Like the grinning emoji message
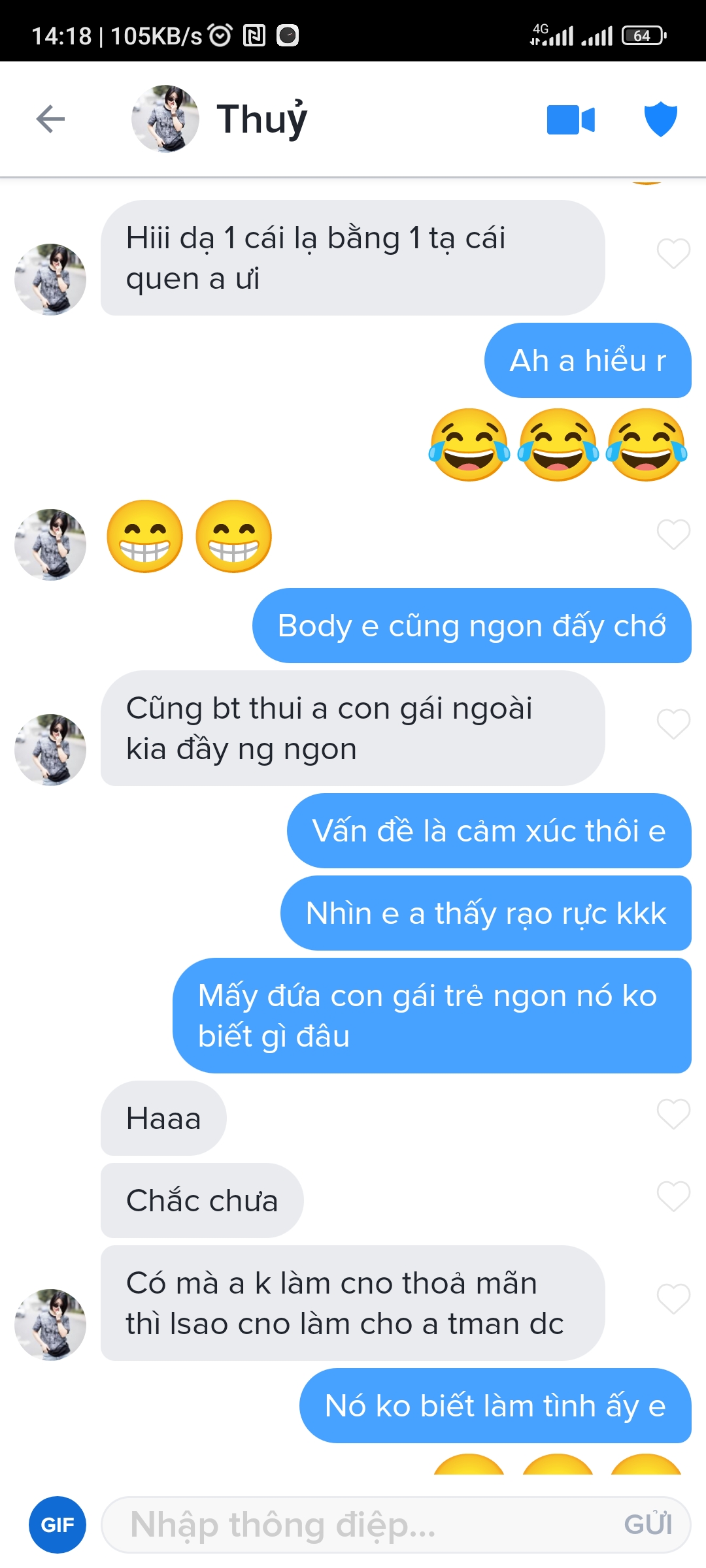Screen dimensions: 706x1568 point(673,534)
